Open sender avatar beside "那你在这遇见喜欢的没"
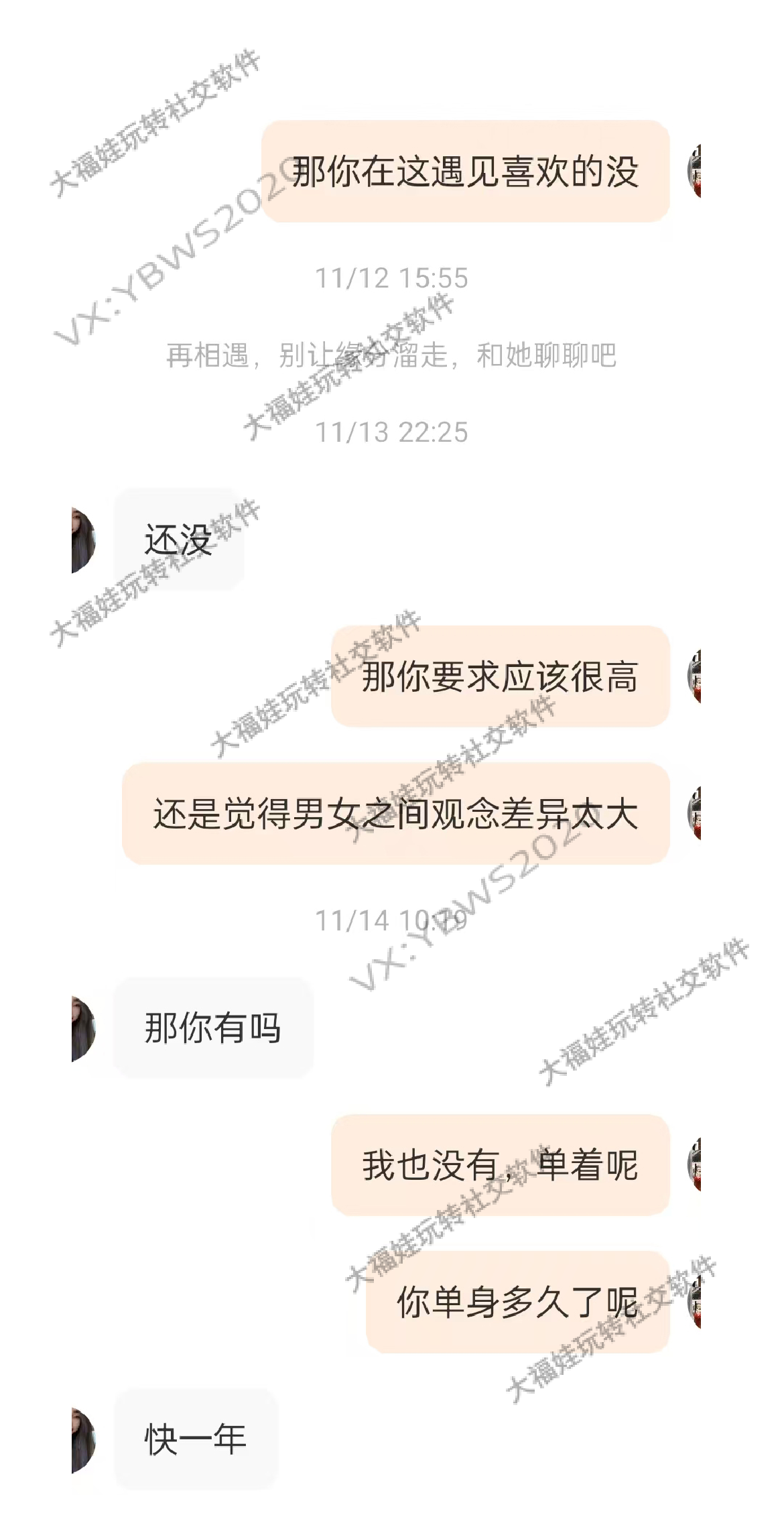This screenshot has width=784, height=1515. pos(694,171)
